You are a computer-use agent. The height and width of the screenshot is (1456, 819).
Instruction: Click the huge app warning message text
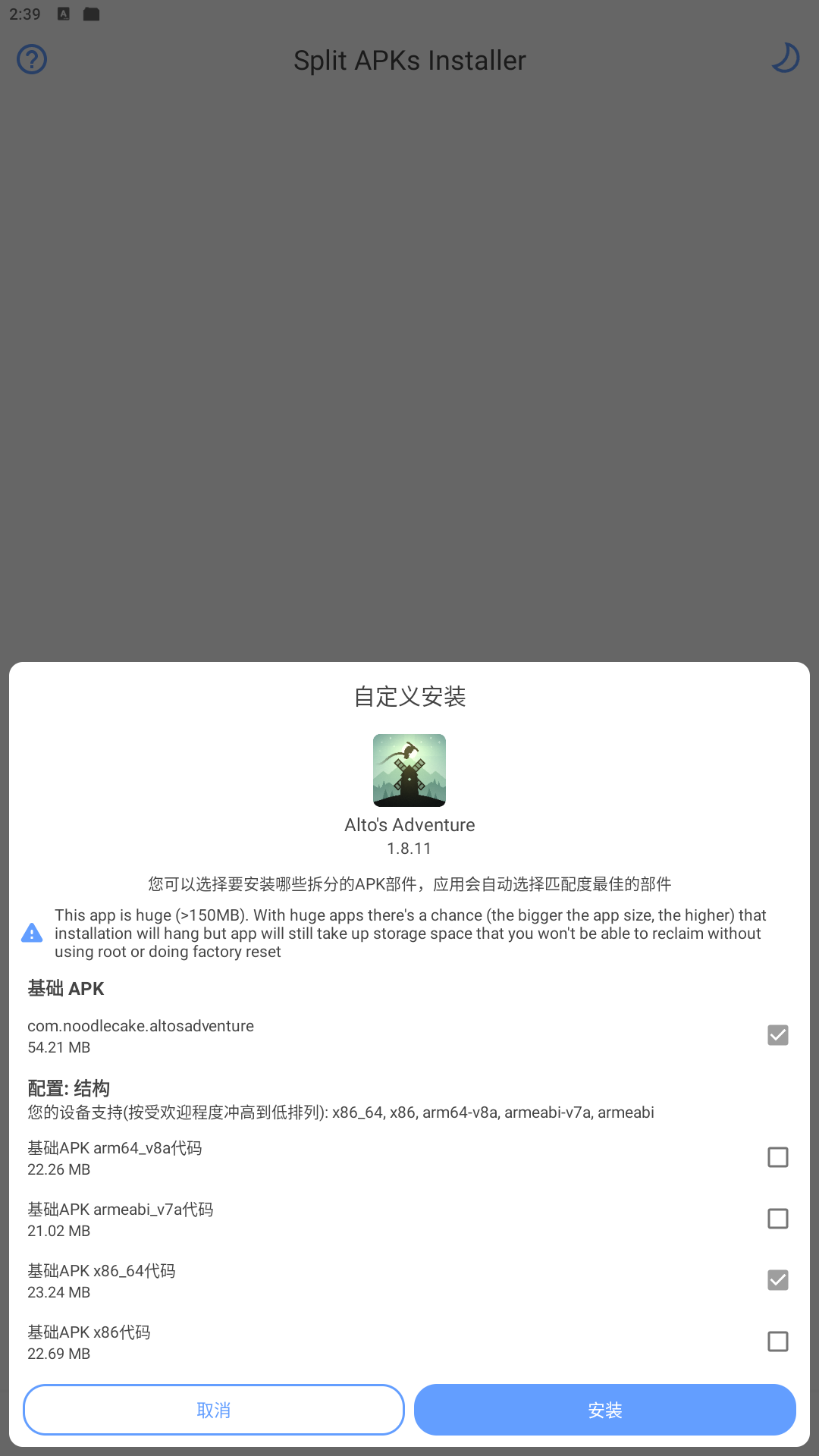(409, 933)
